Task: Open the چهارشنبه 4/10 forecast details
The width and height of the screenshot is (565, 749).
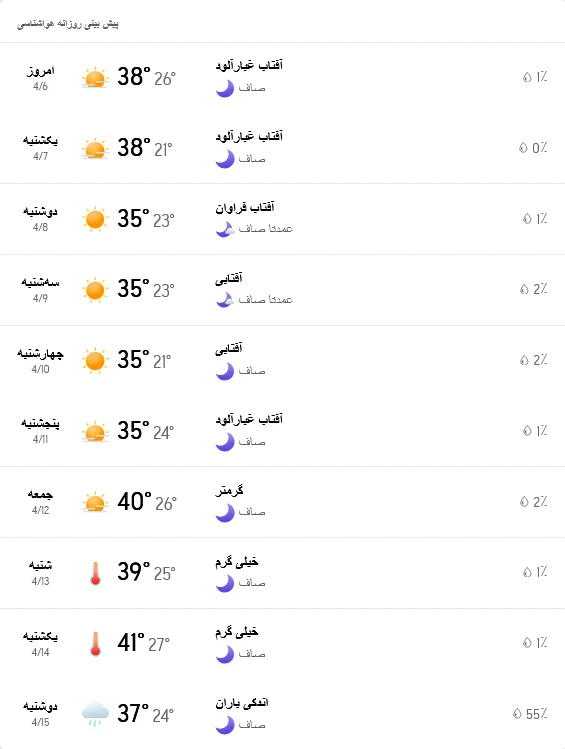Action: pyautogui.click(x=282, y=360)
